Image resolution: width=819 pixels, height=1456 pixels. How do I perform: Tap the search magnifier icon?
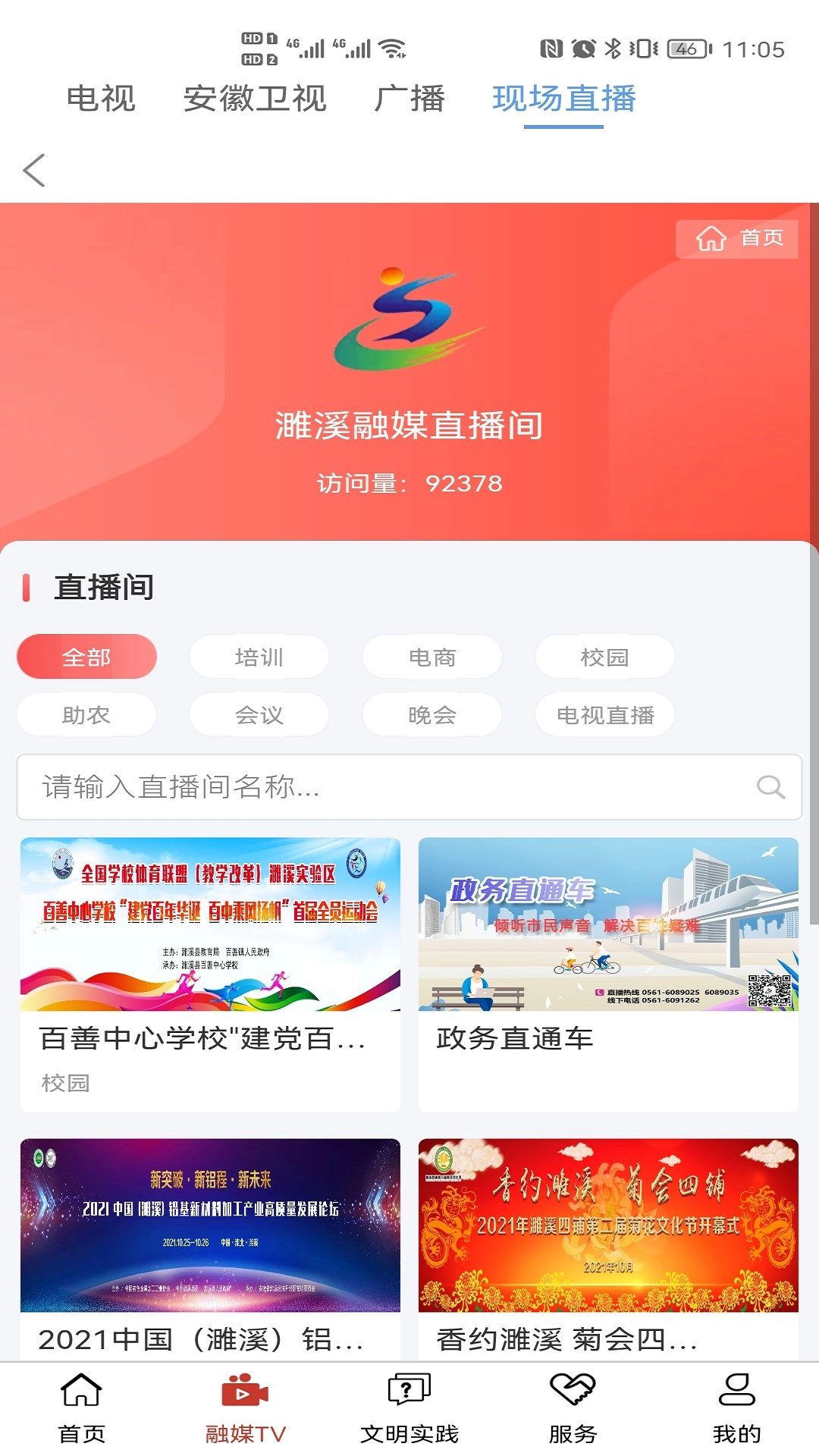click(x=772, y=787)
